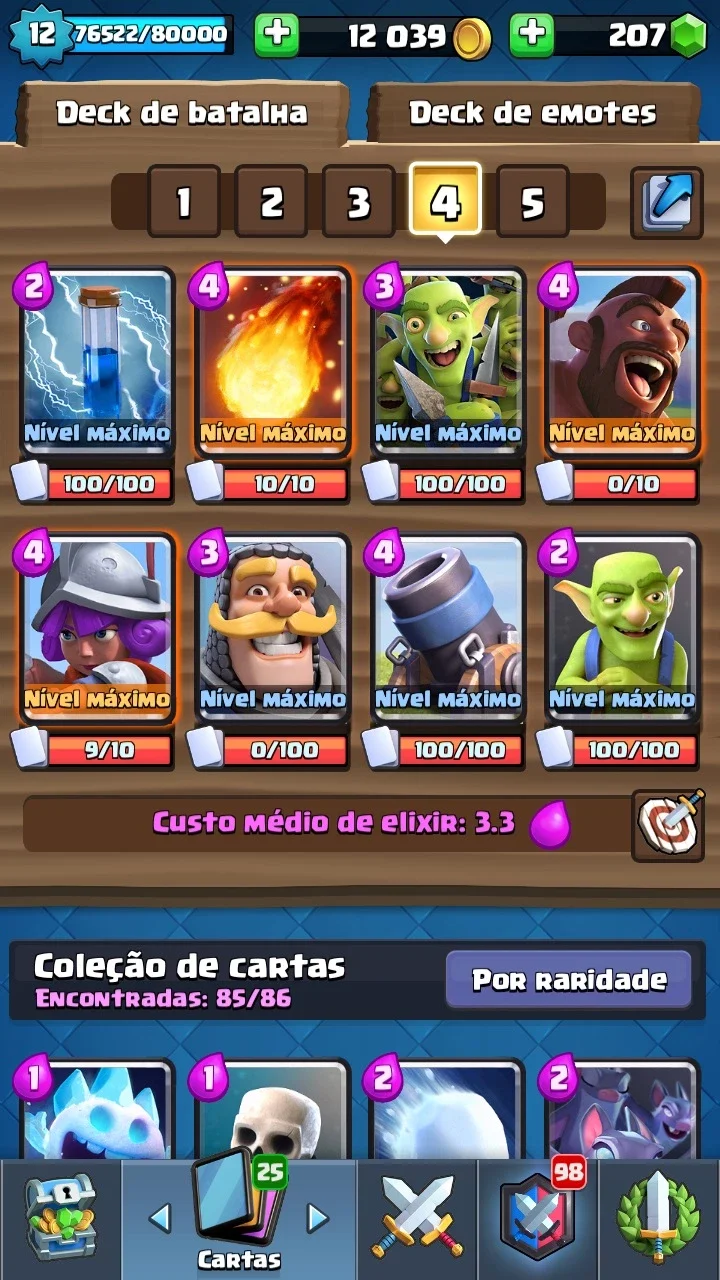This screenshot has height=1280, width=720.
Task: Tap the share deck arrow icon
Action: [666, 202]
